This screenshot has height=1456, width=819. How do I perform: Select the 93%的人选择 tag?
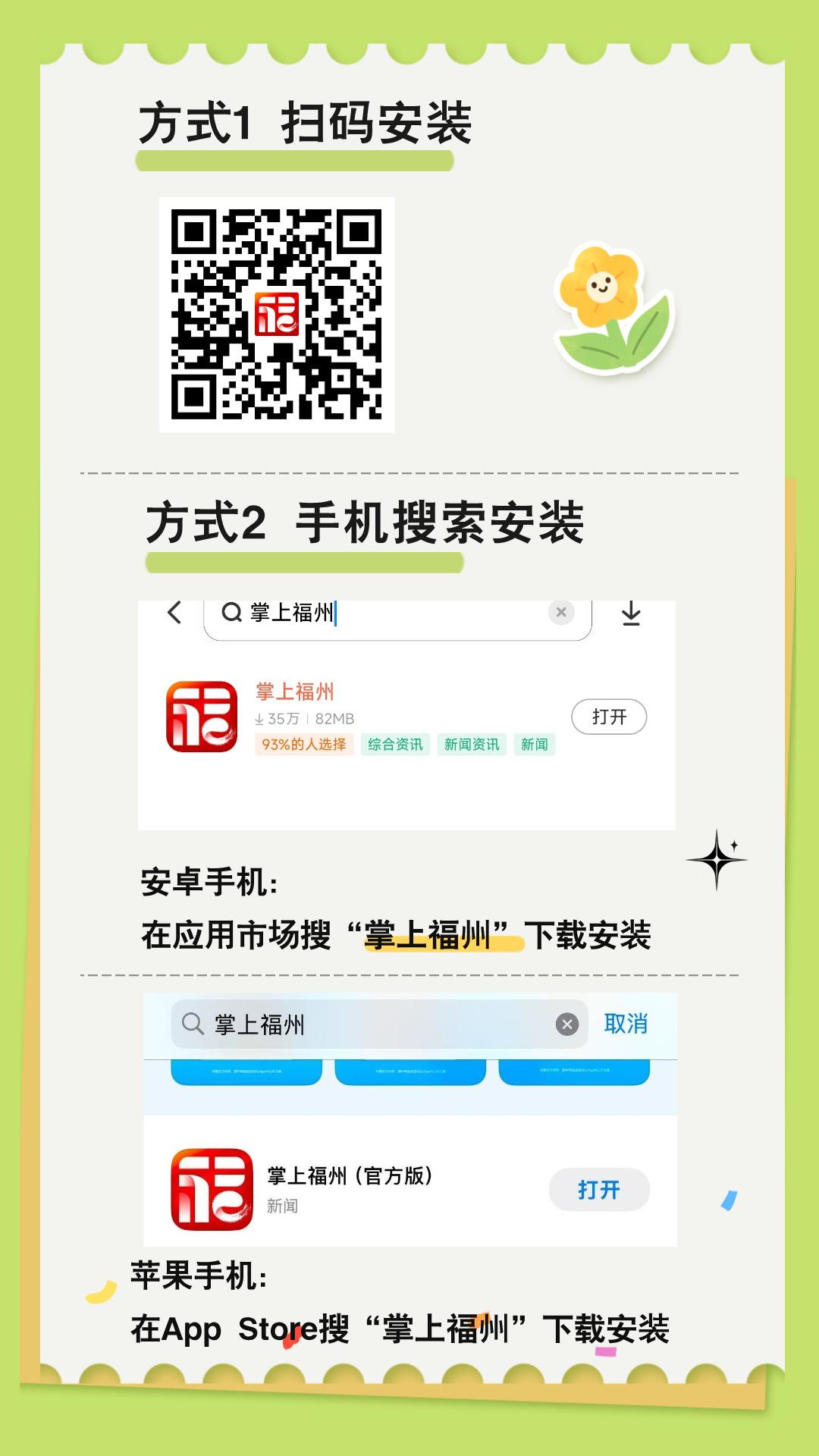click(x=303, y=746)
